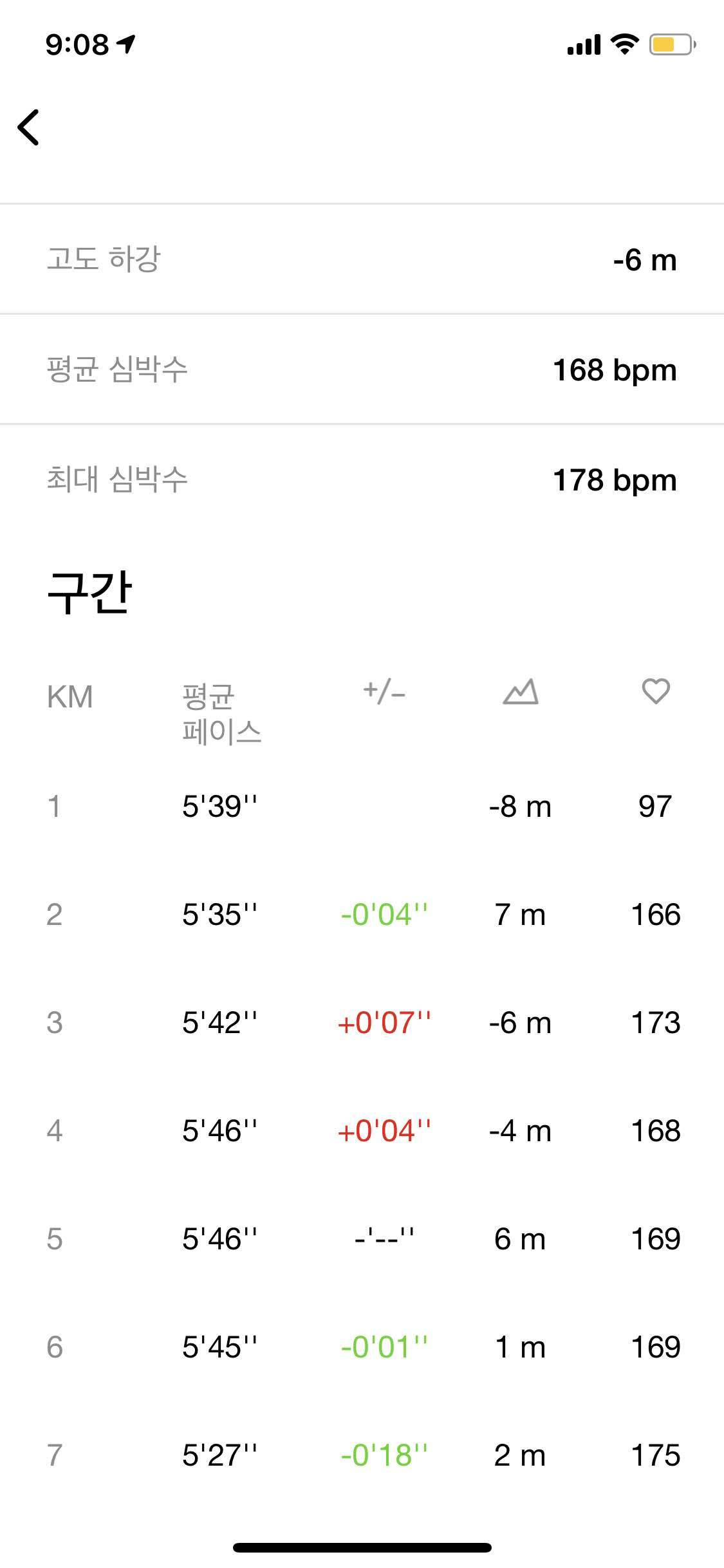Tap kilometer 1 split row
This screenshot has height=1568, width=724.
pyautogui.click(x=362, y=807)
